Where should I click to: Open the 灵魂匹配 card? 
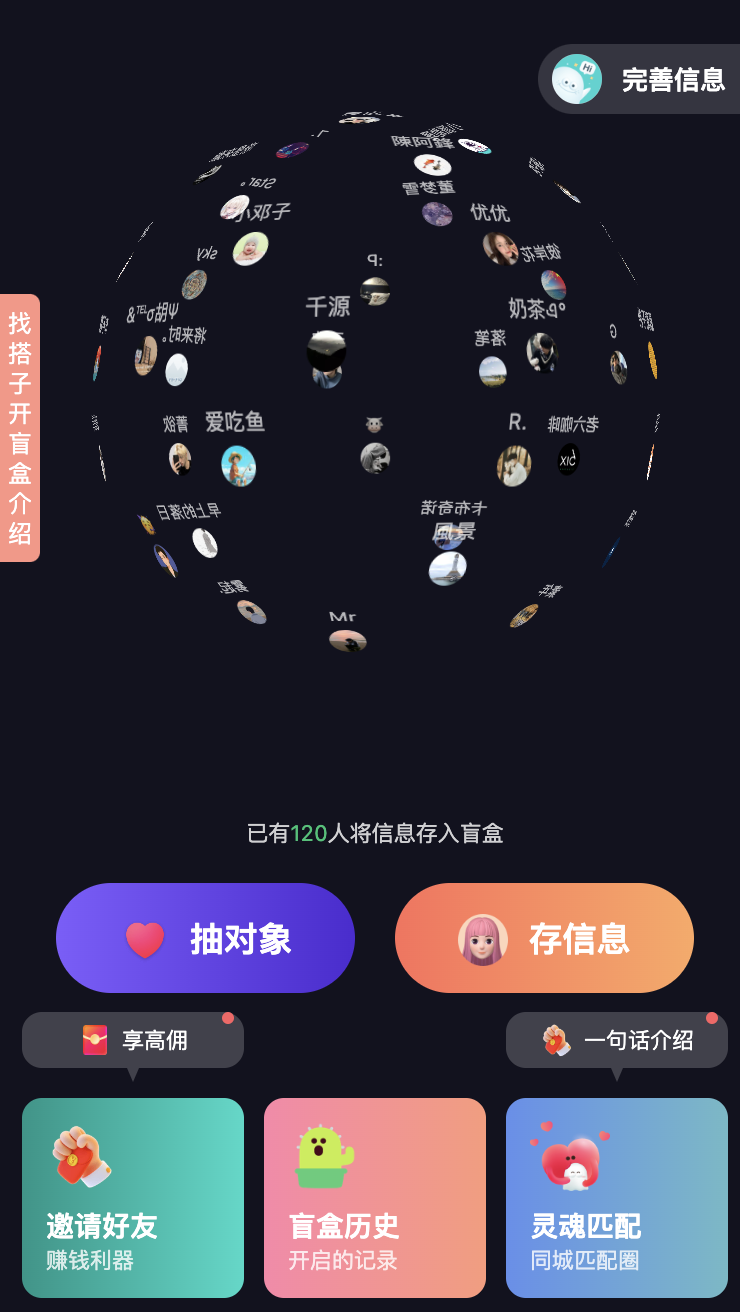click(617, 1197)
